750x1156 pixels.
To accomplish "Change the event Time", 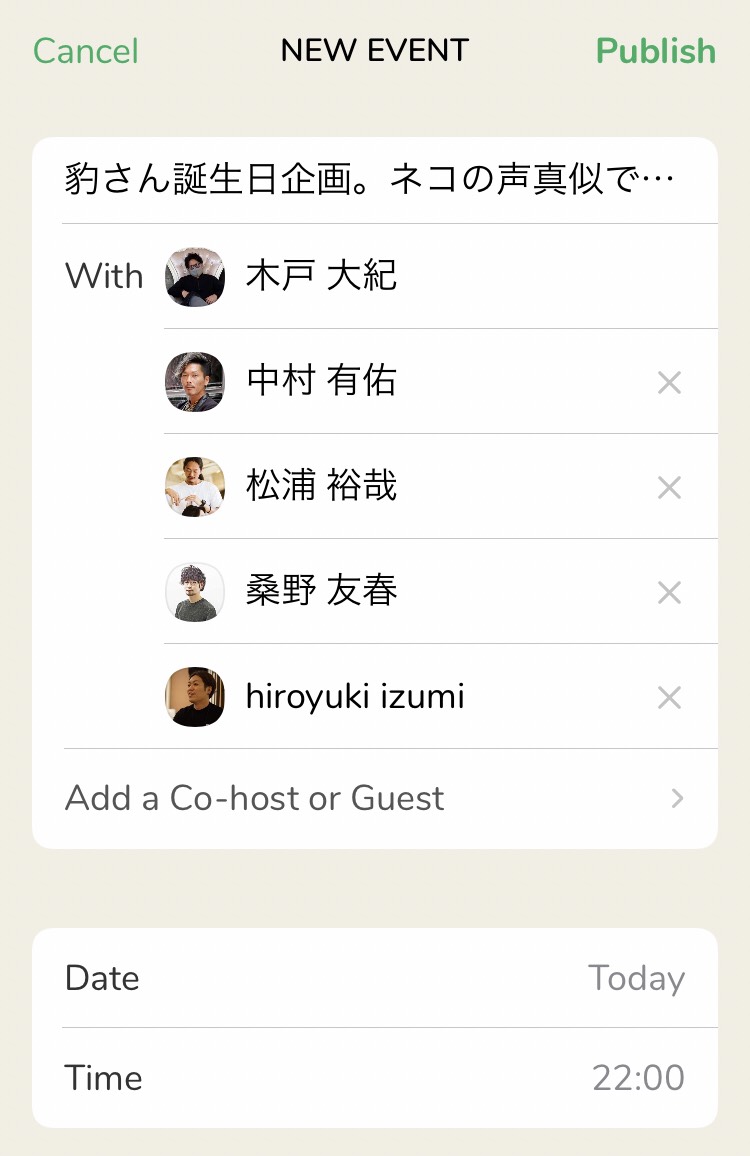I will click(375, 1078).
